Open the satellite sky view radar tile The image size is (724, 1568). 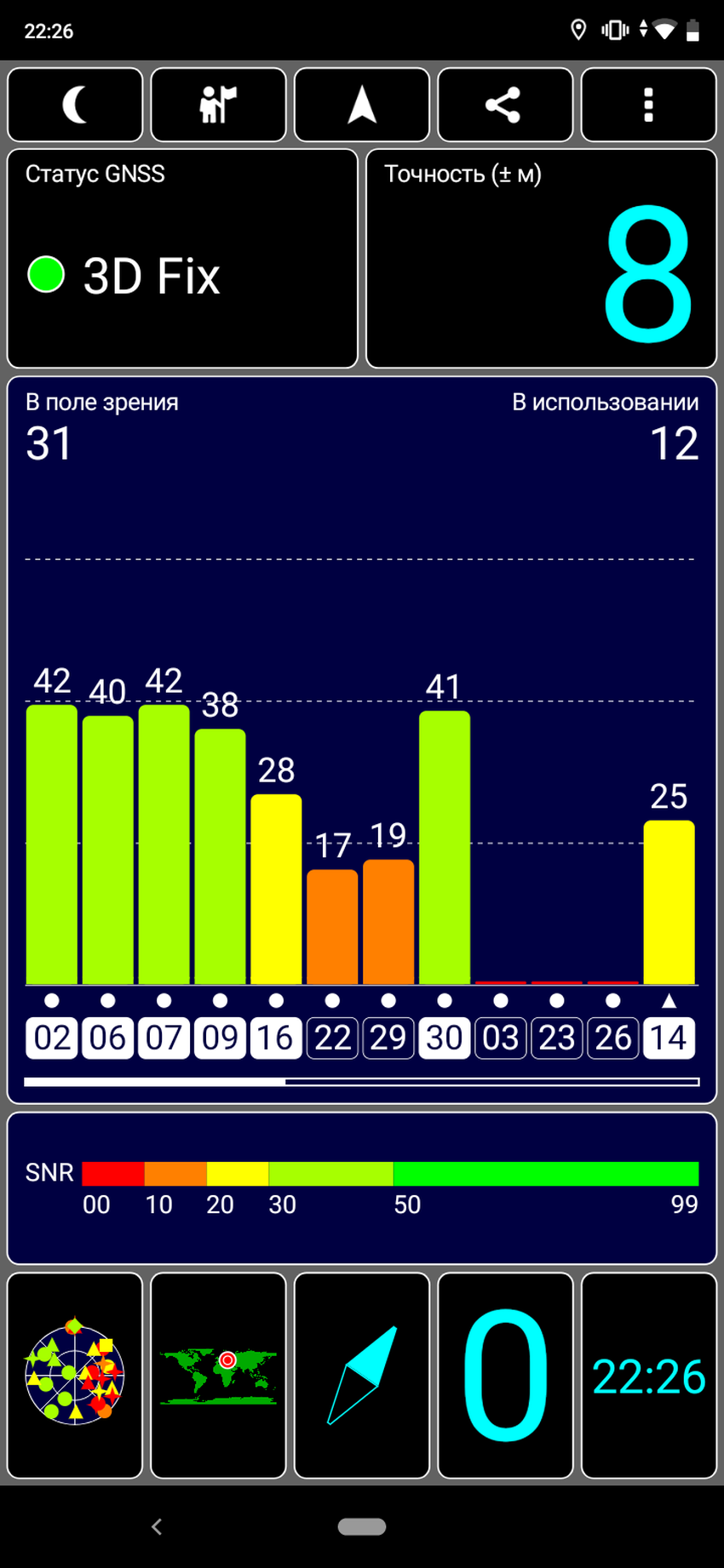tap(75, 1376)
